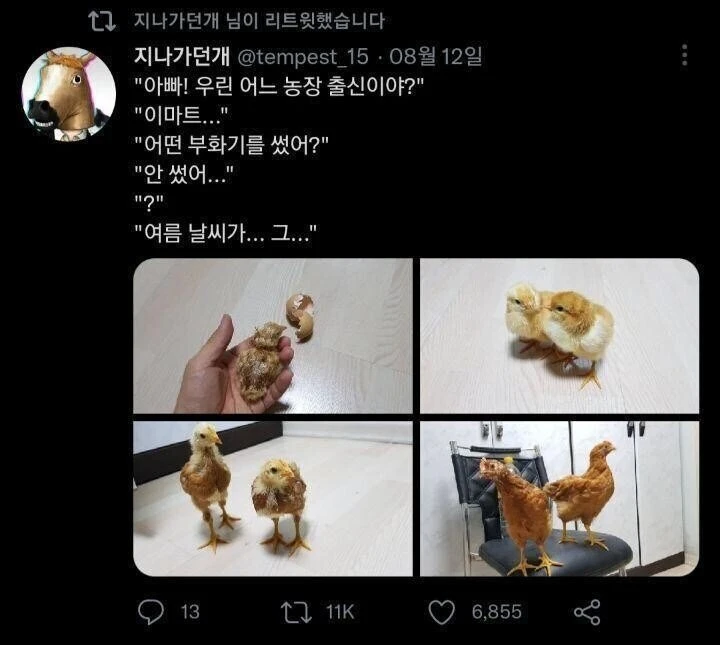Open the two young chickens standing photo
The width and height of the screenshot is (720, 645).
tap(272, 498)
